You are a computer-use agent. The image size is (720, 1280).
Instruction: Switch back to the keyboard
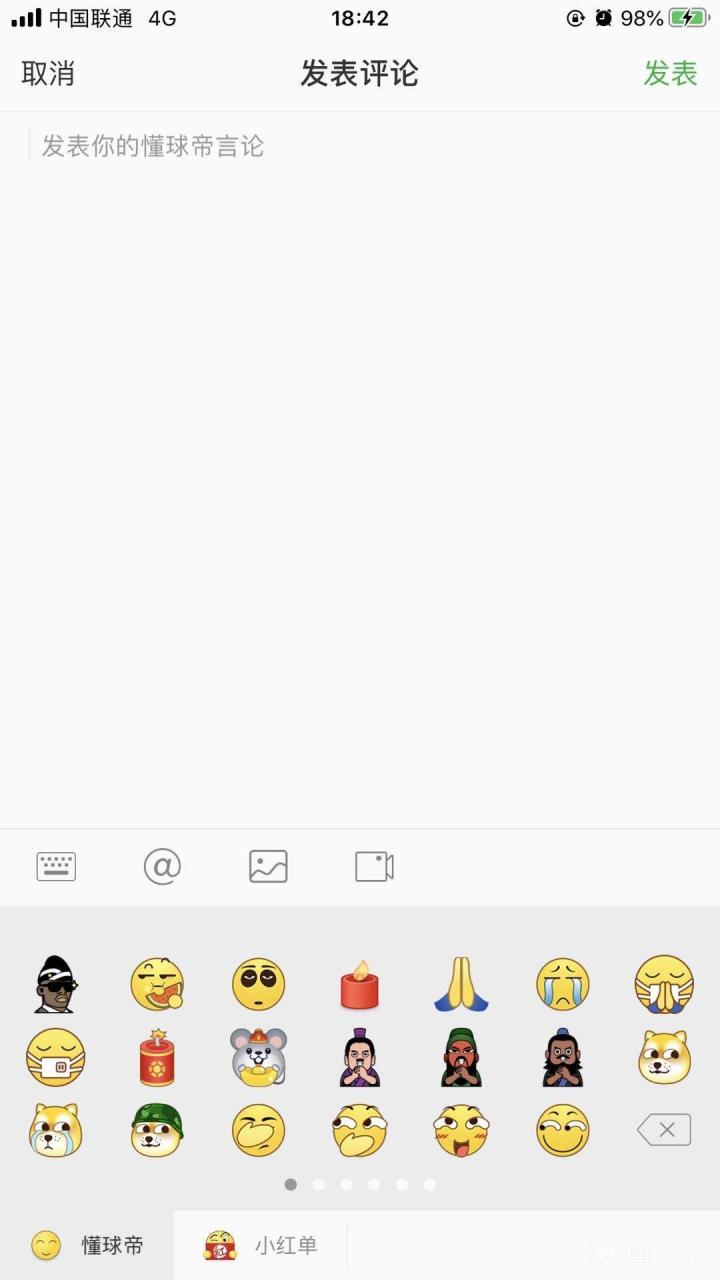point(56,866)
